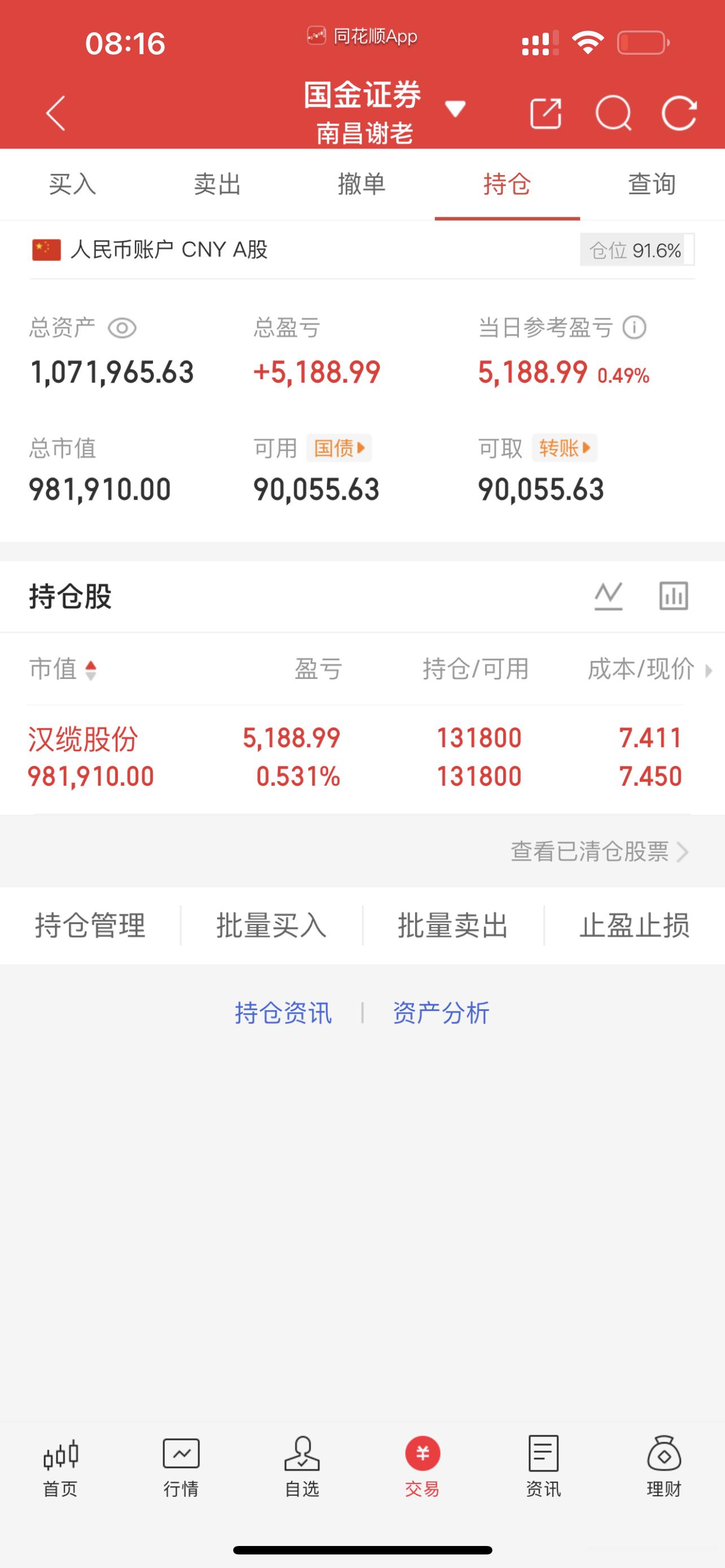725x1568 pixels.
Task: Tap the info icon beside 当日参考盈亏
Action: (x=633, y=329)
